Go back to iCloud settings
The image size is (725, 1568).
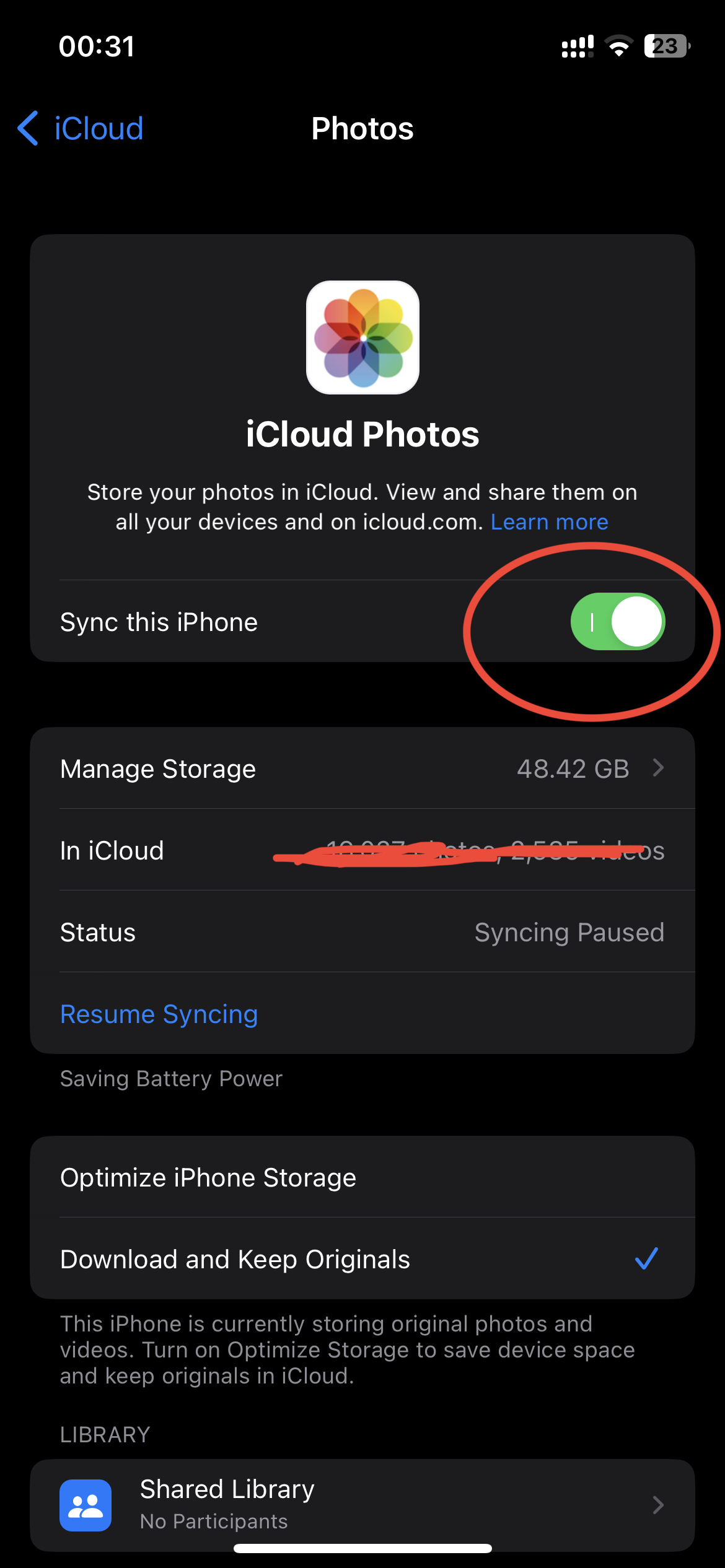pos(81,129)
